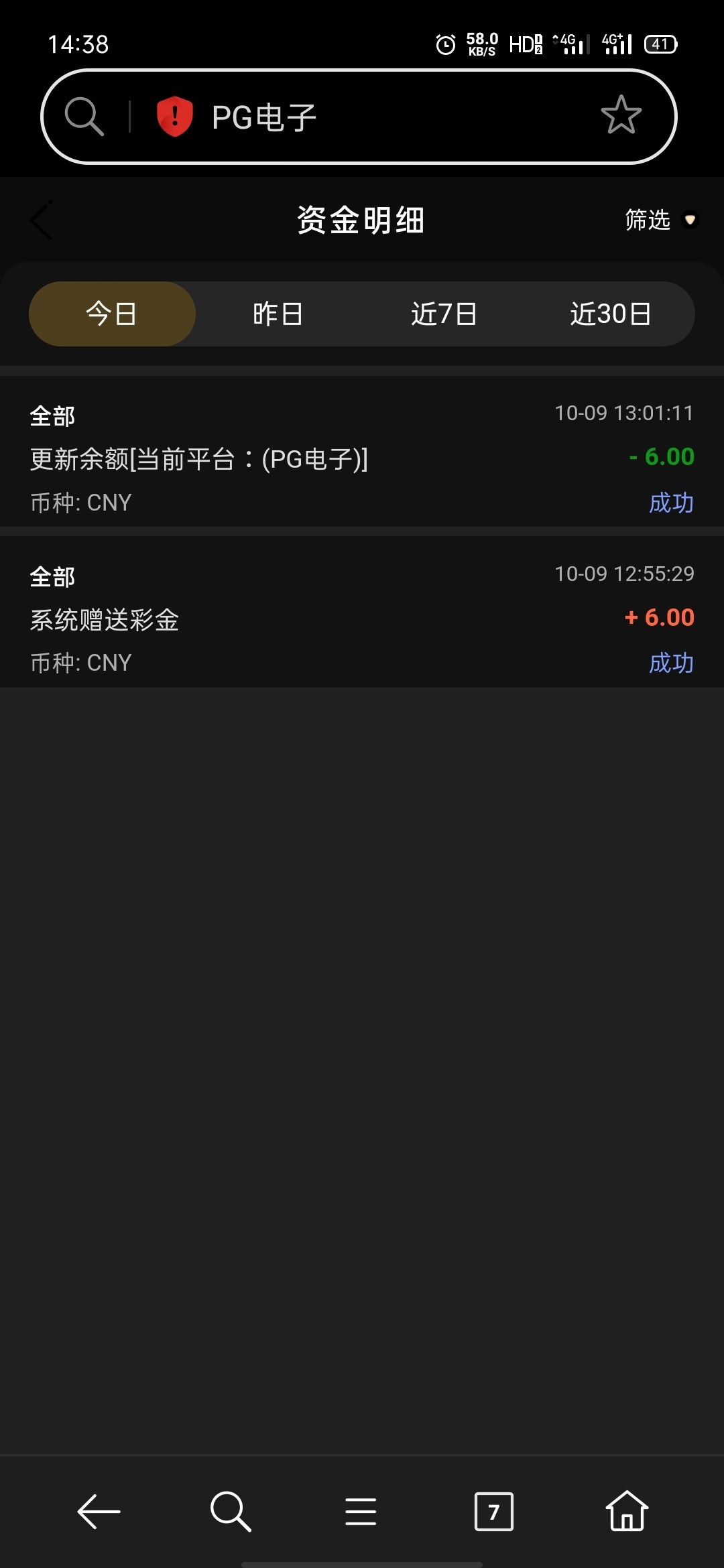
Task: Open browser search from the bottom toolbar
Action: click(230, 1512)
